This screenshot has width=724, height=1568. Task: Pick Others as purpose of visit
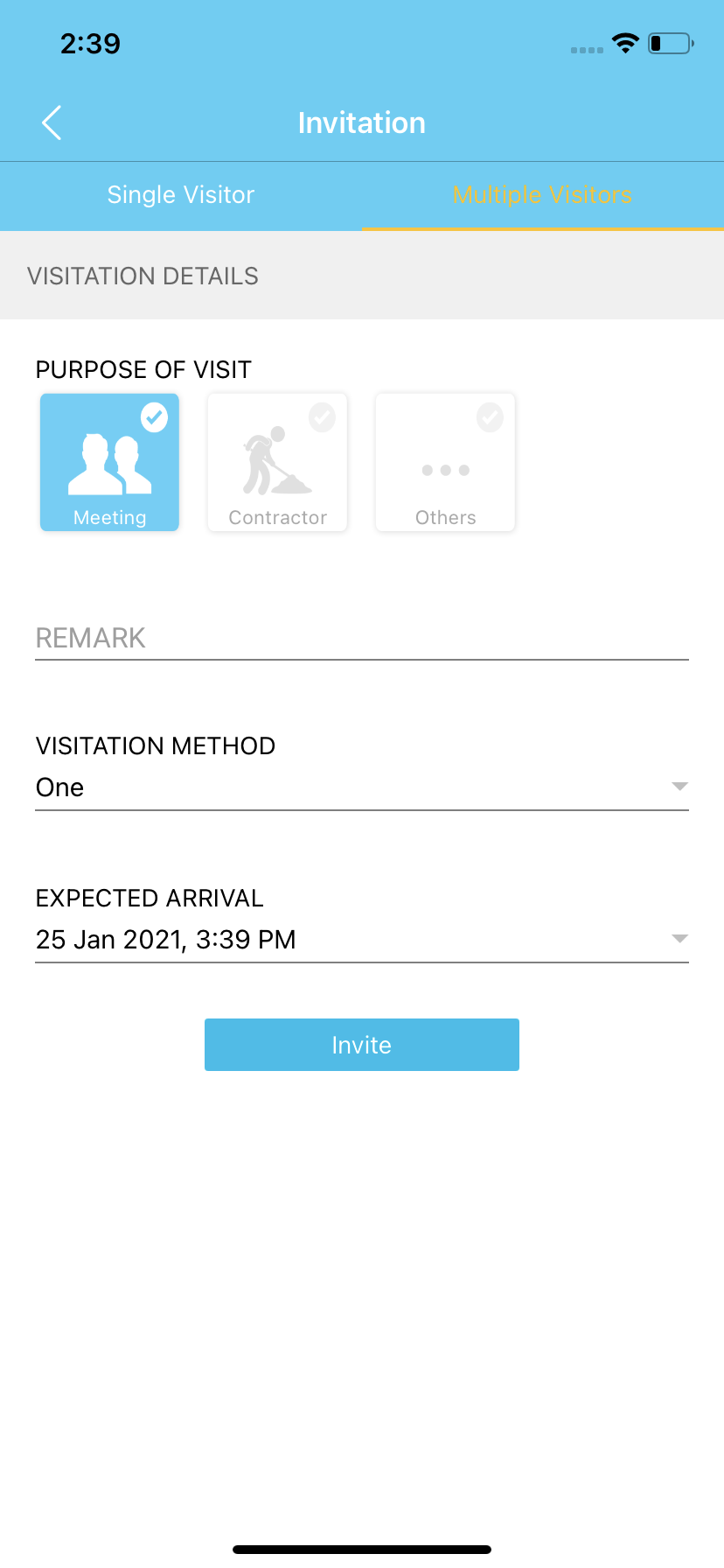[x=445, y=462]
